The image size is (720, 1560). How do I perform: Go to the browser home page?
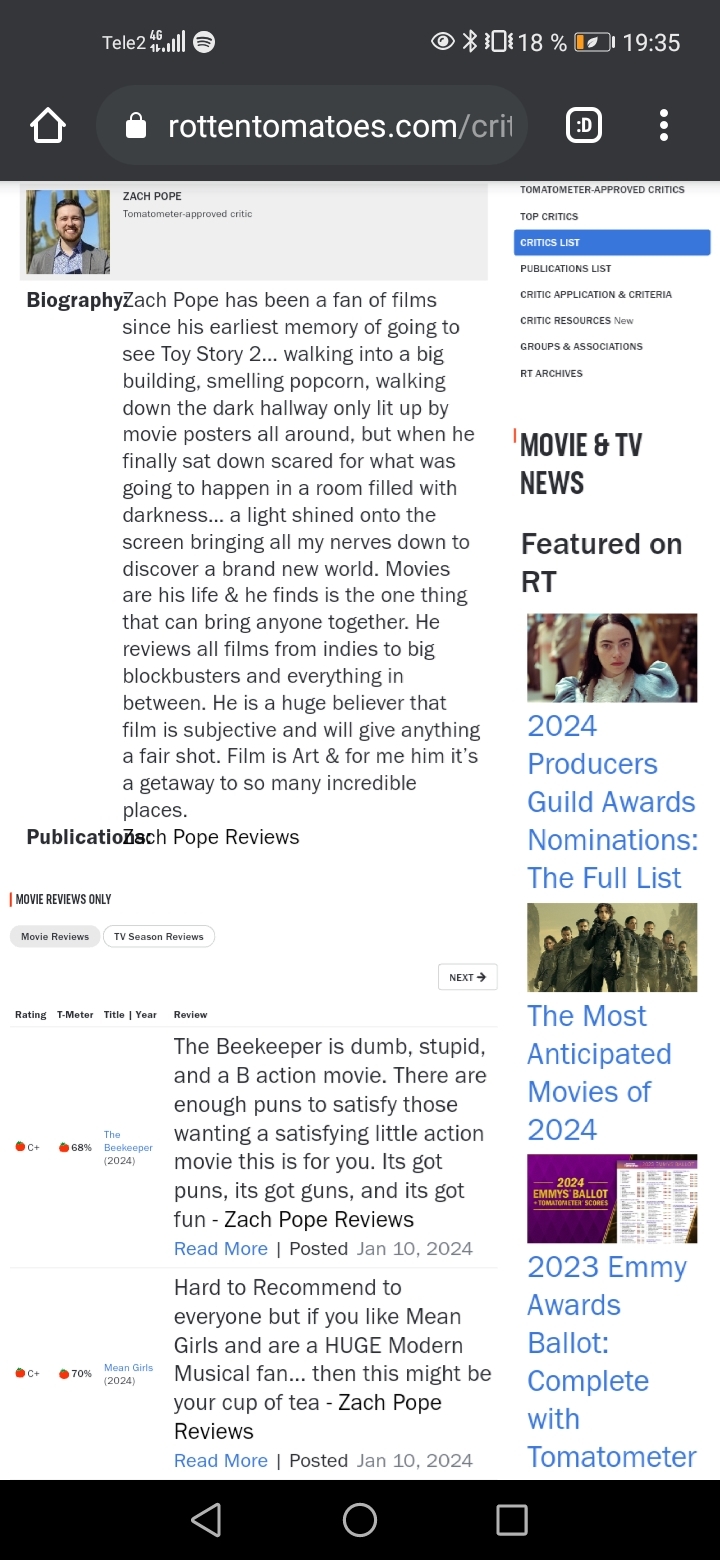tap(48, 126)
